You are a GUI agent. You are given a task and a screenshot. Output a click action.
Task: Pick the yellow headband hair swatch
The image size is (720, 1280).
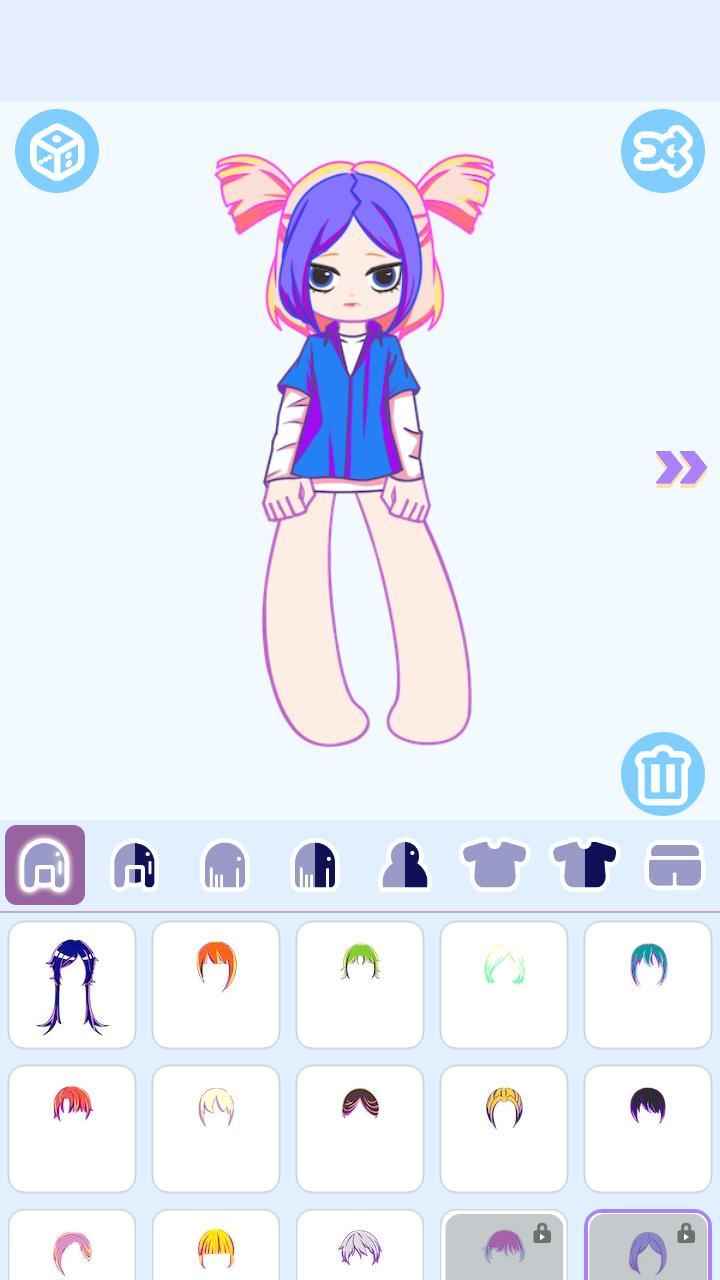click(x=504, y=1128)
